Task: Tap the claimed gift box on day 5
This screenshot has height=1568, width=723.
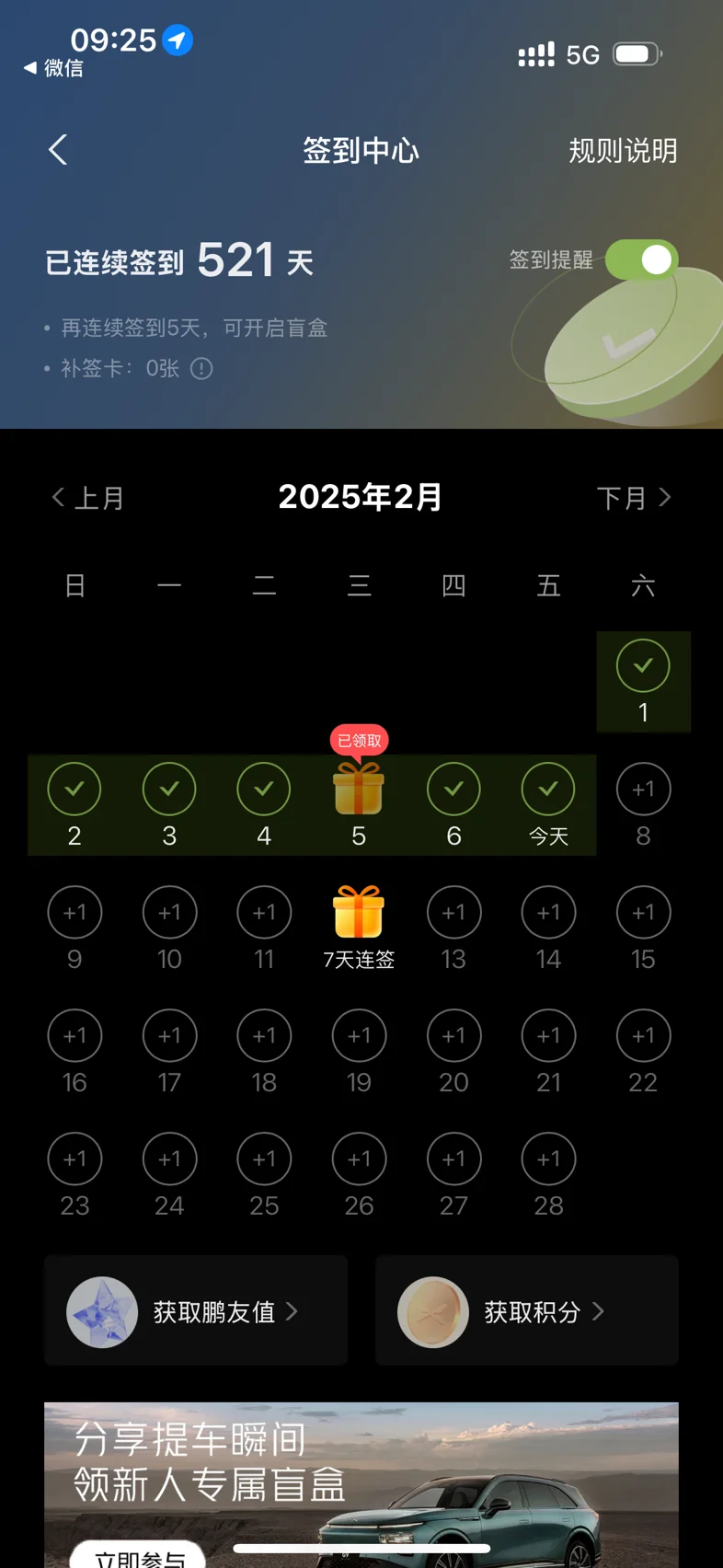Action: coord(359,788)
